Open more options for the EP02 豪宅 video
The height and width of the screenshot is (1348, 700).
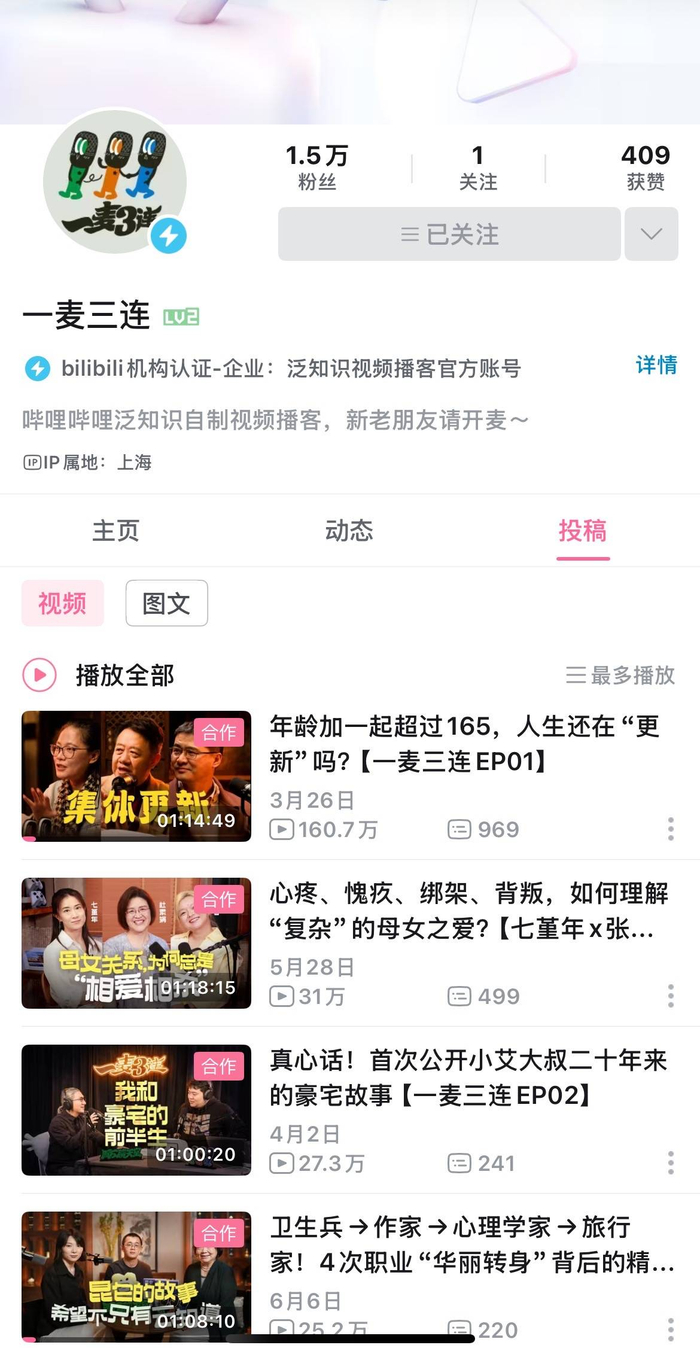(x=670, y=1163)
